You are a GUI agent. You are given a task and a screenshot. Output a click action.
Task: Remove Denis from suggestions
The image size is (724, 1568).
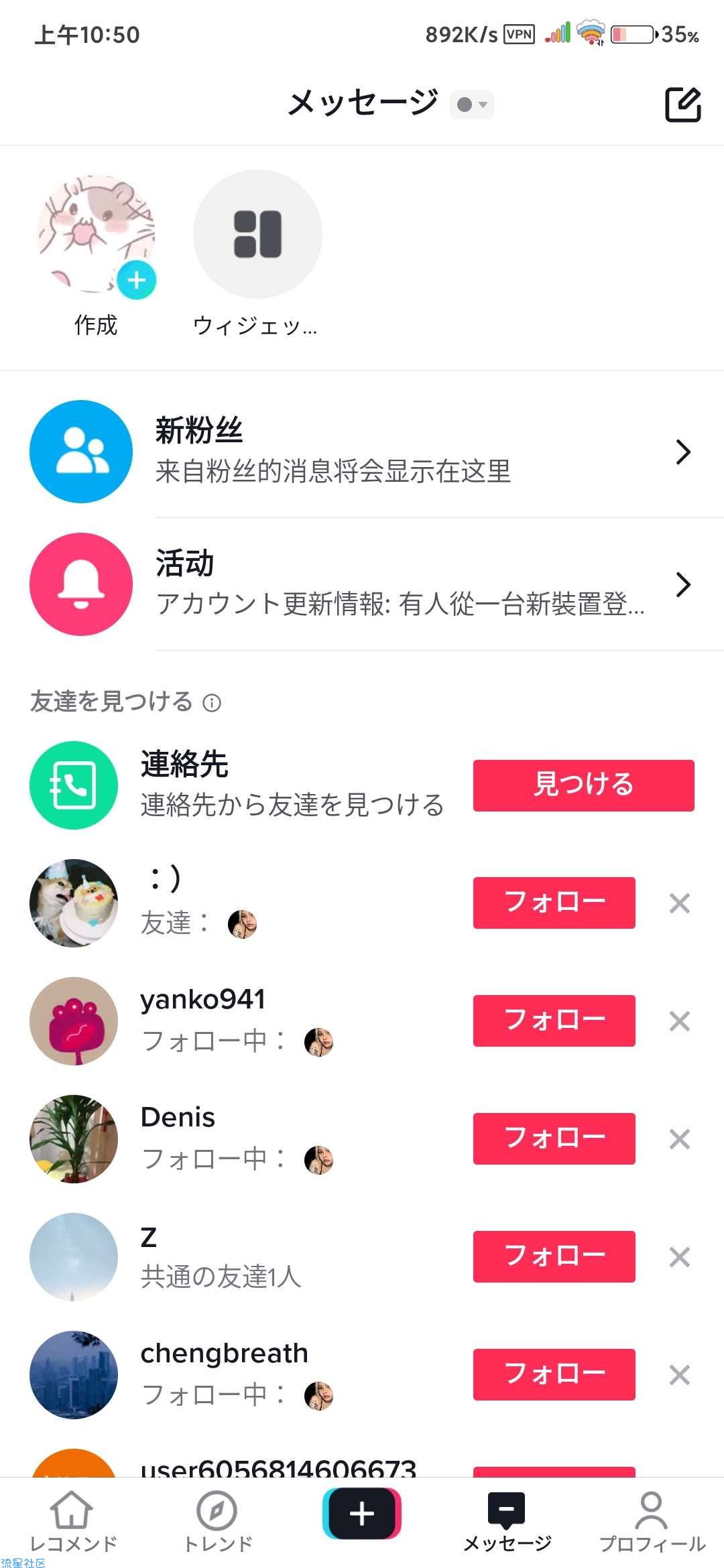679,1139
